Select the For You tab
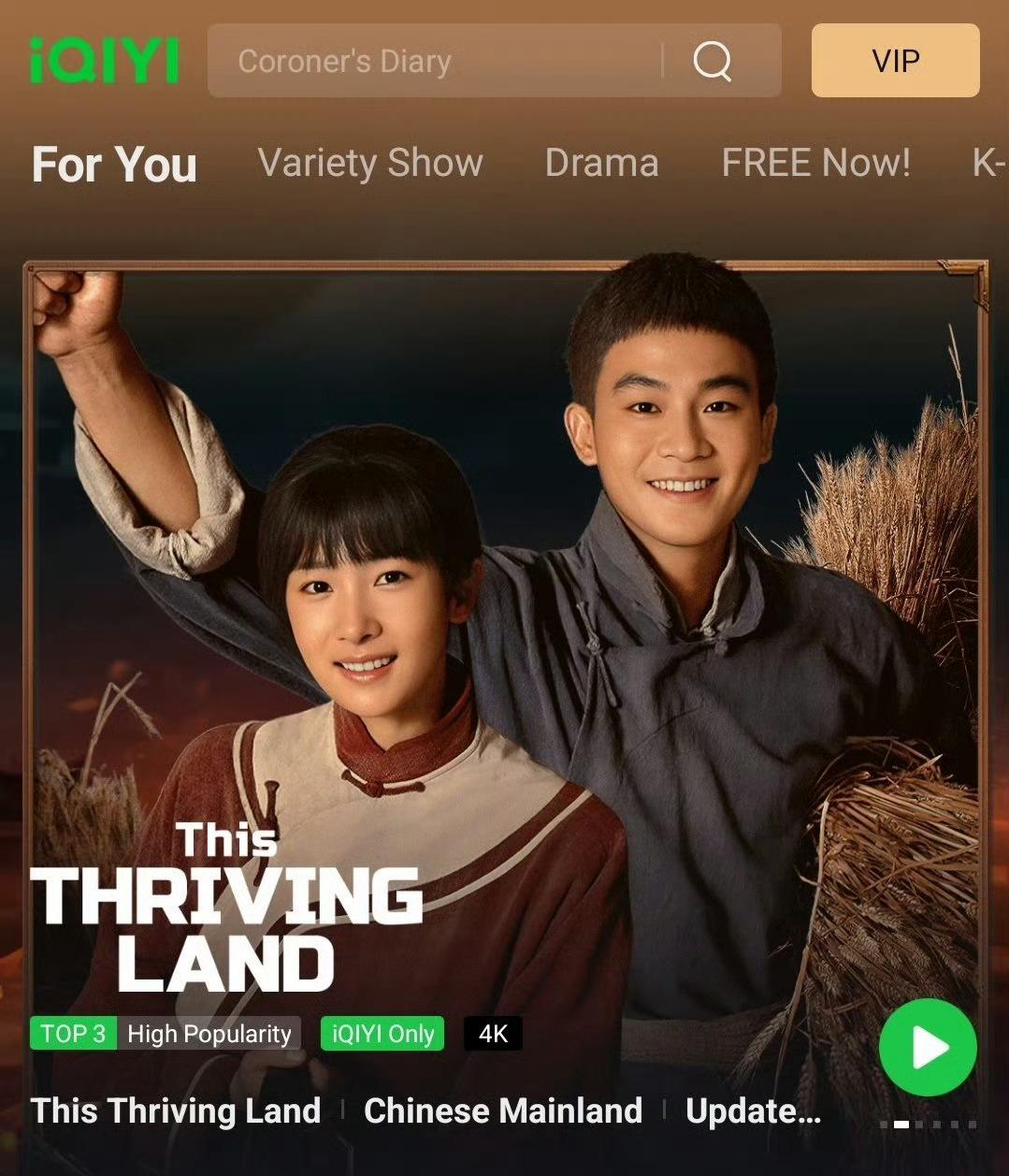Viewport: 1009px width, 1176px height. coord(114,165)
